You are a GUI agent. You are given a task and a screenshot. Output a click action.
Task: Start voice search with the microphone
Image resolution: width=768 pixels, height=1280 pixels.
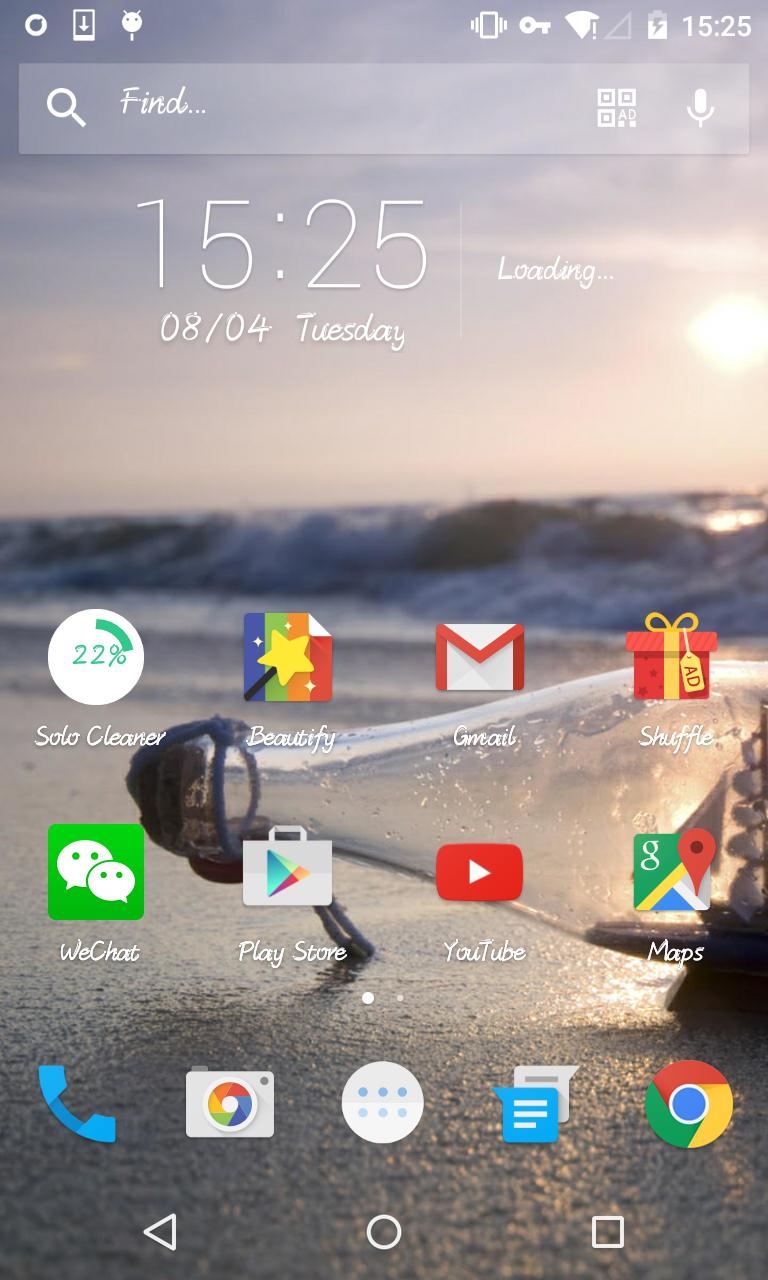pyautogui.click(x=700, y=107)
